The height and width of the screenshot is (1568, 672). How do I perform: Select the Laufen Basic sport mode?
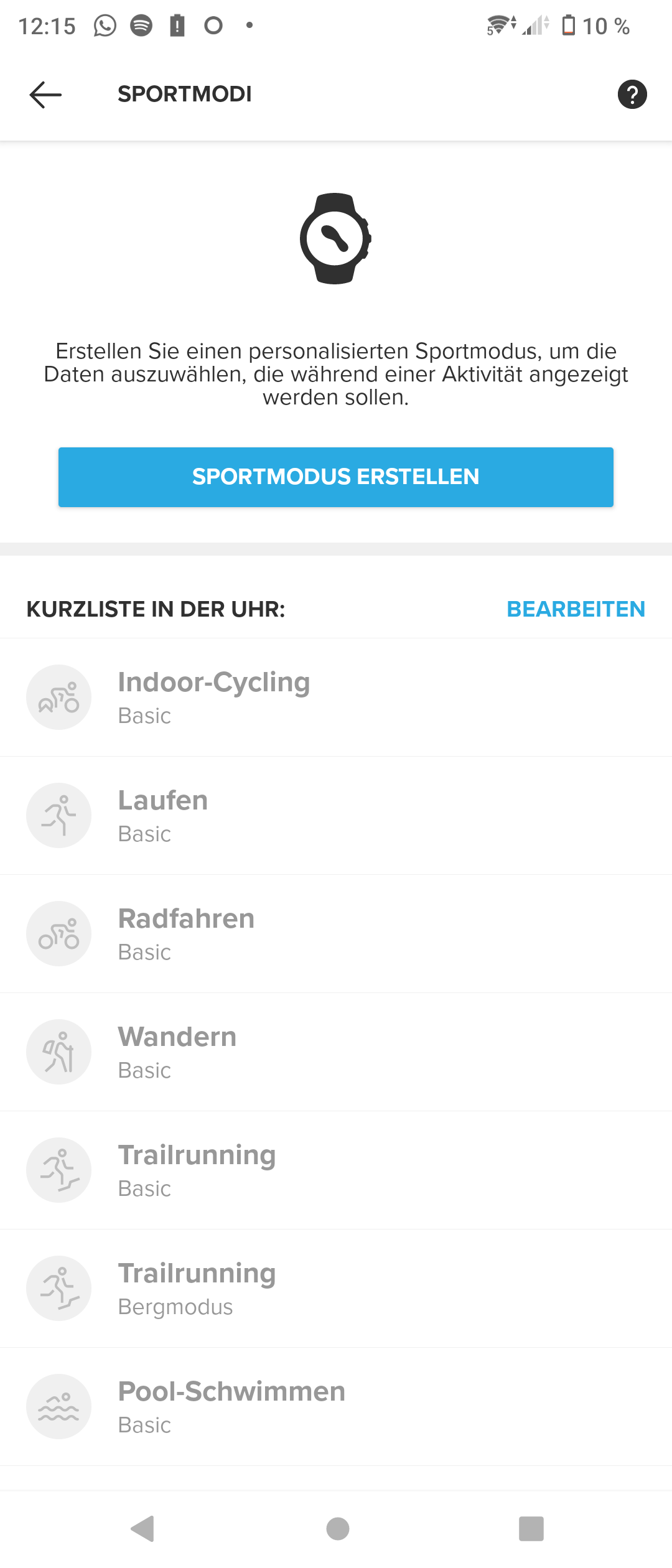click(x=336, y=816)
